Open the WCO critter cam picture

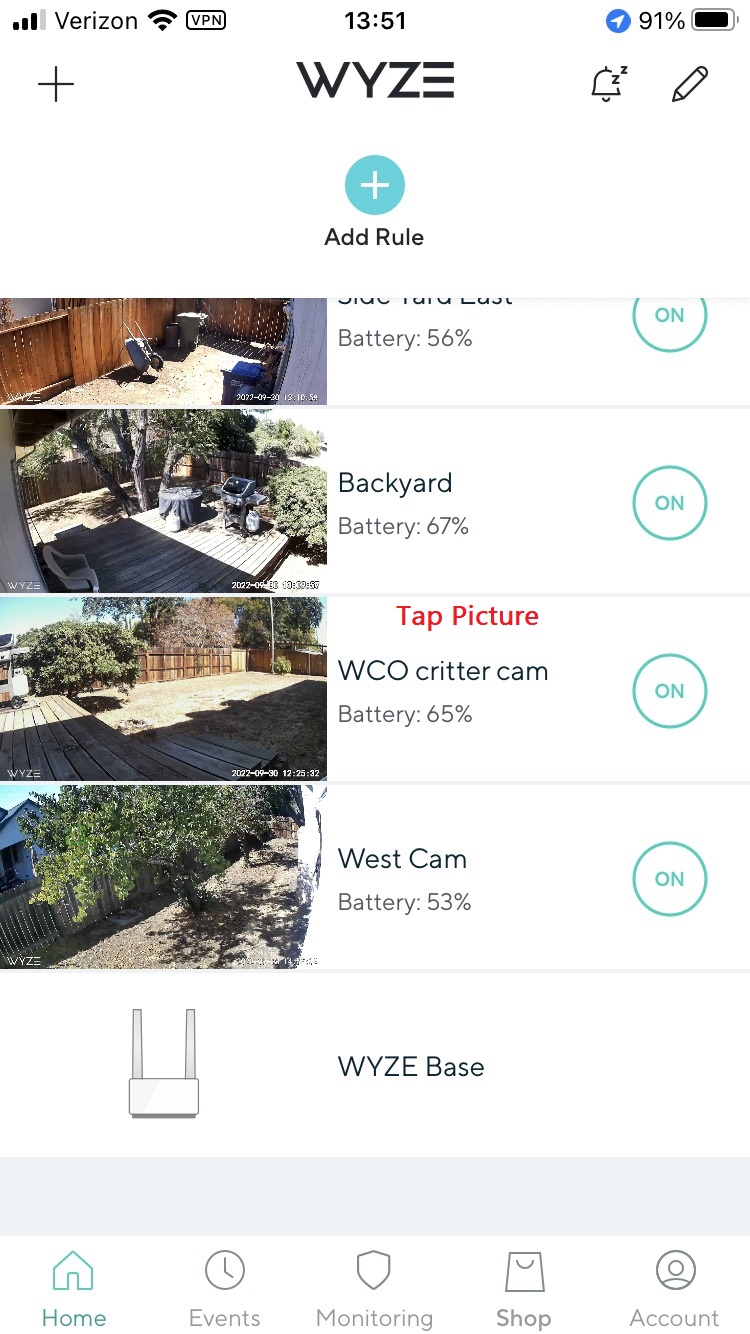[163, 689]
